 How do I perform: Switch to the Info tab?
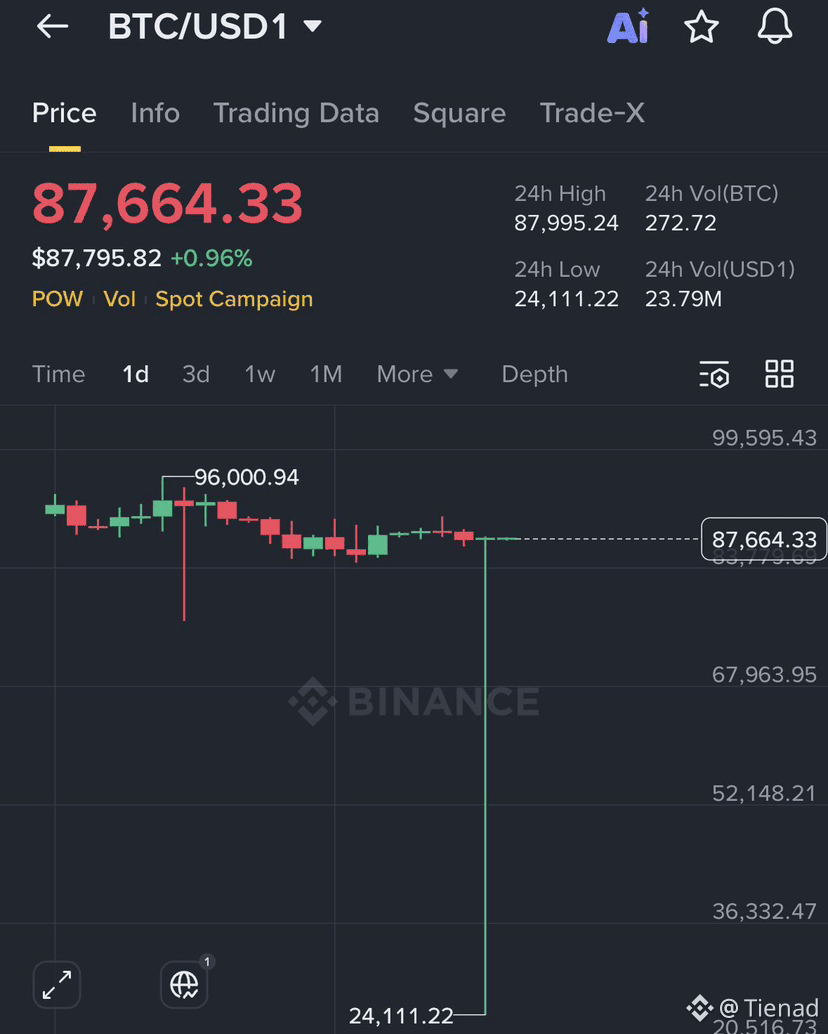[155, 113]
